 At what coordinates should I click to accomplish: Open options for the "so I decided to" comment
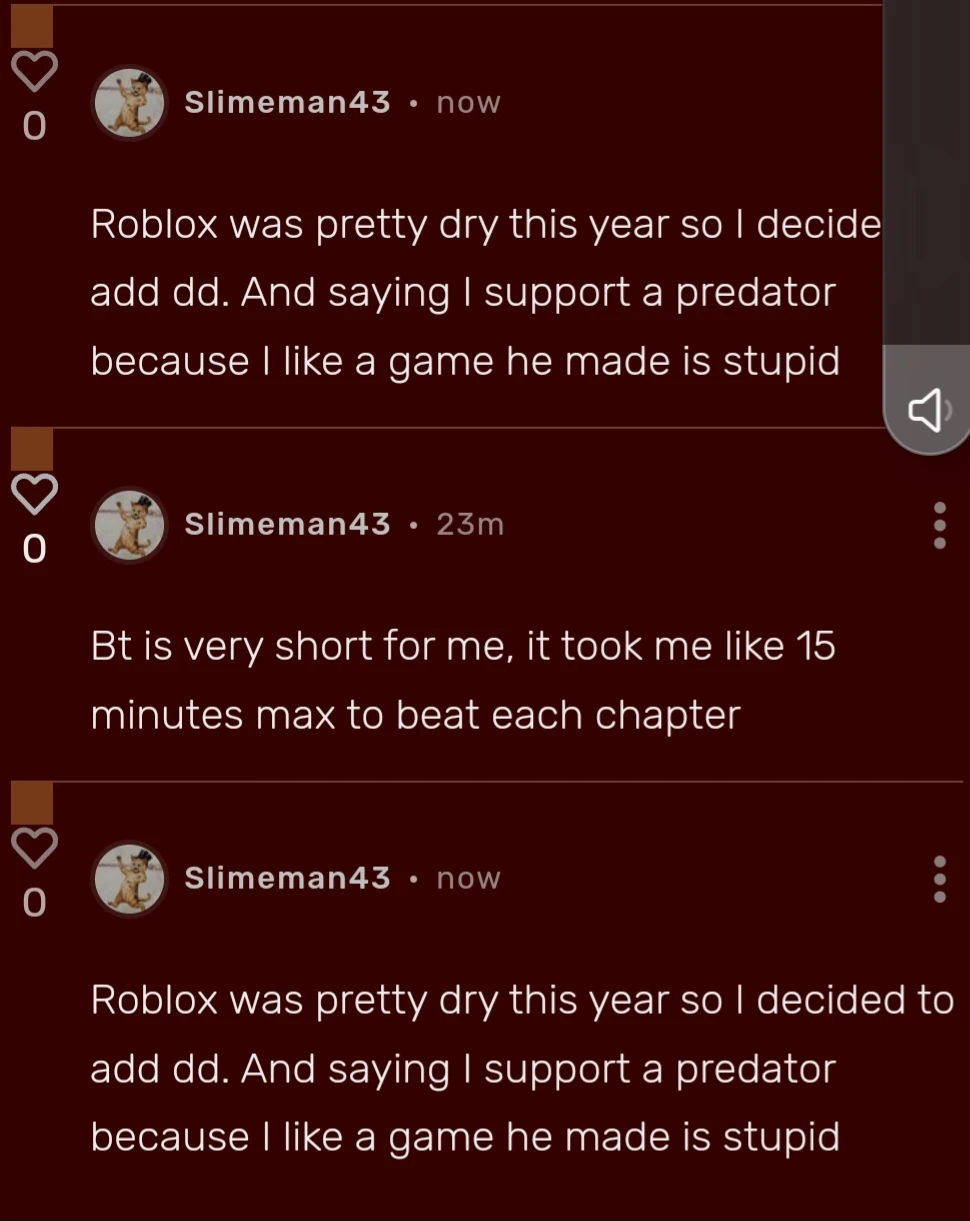(938, 879)
